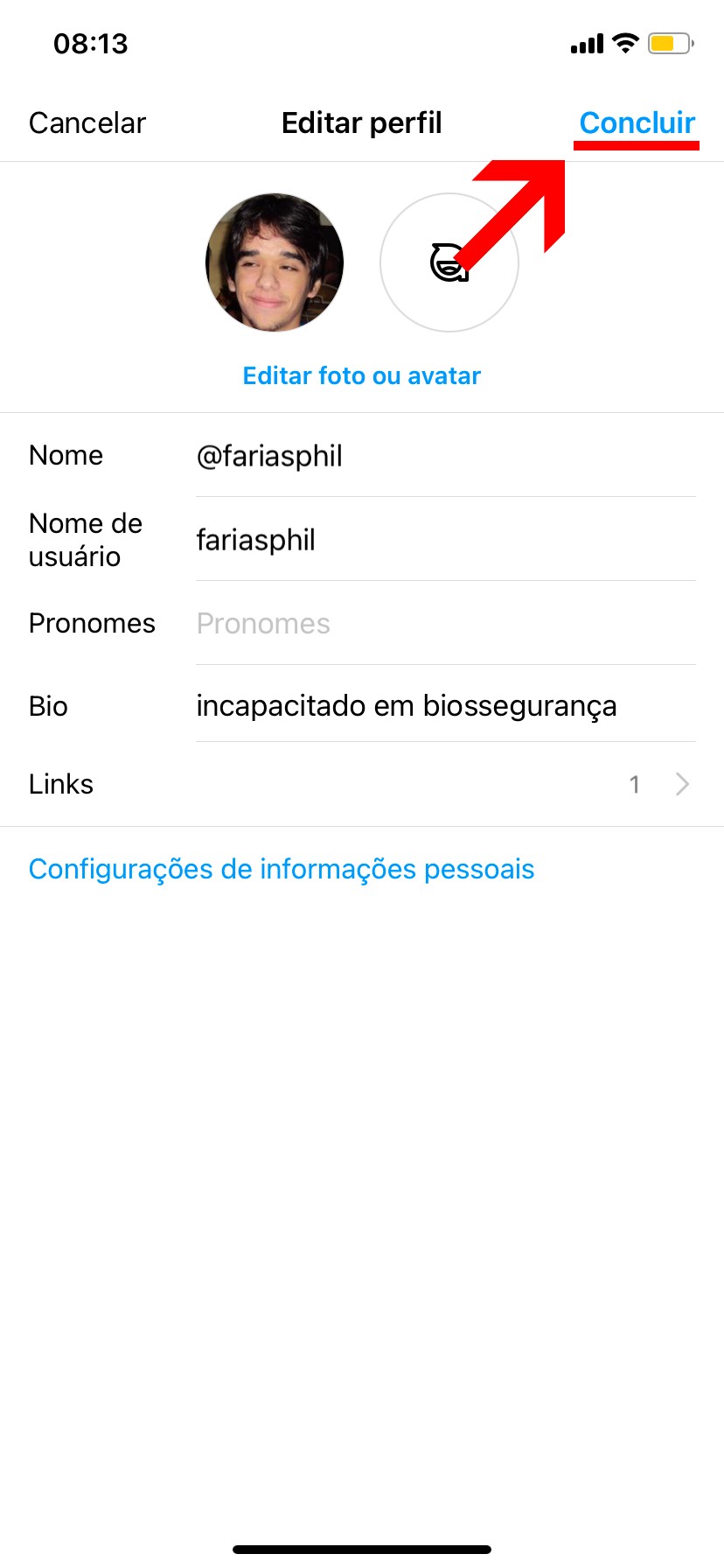
Task: Tap Concluir to save profile changes
Action: click(x=637, y=123)
